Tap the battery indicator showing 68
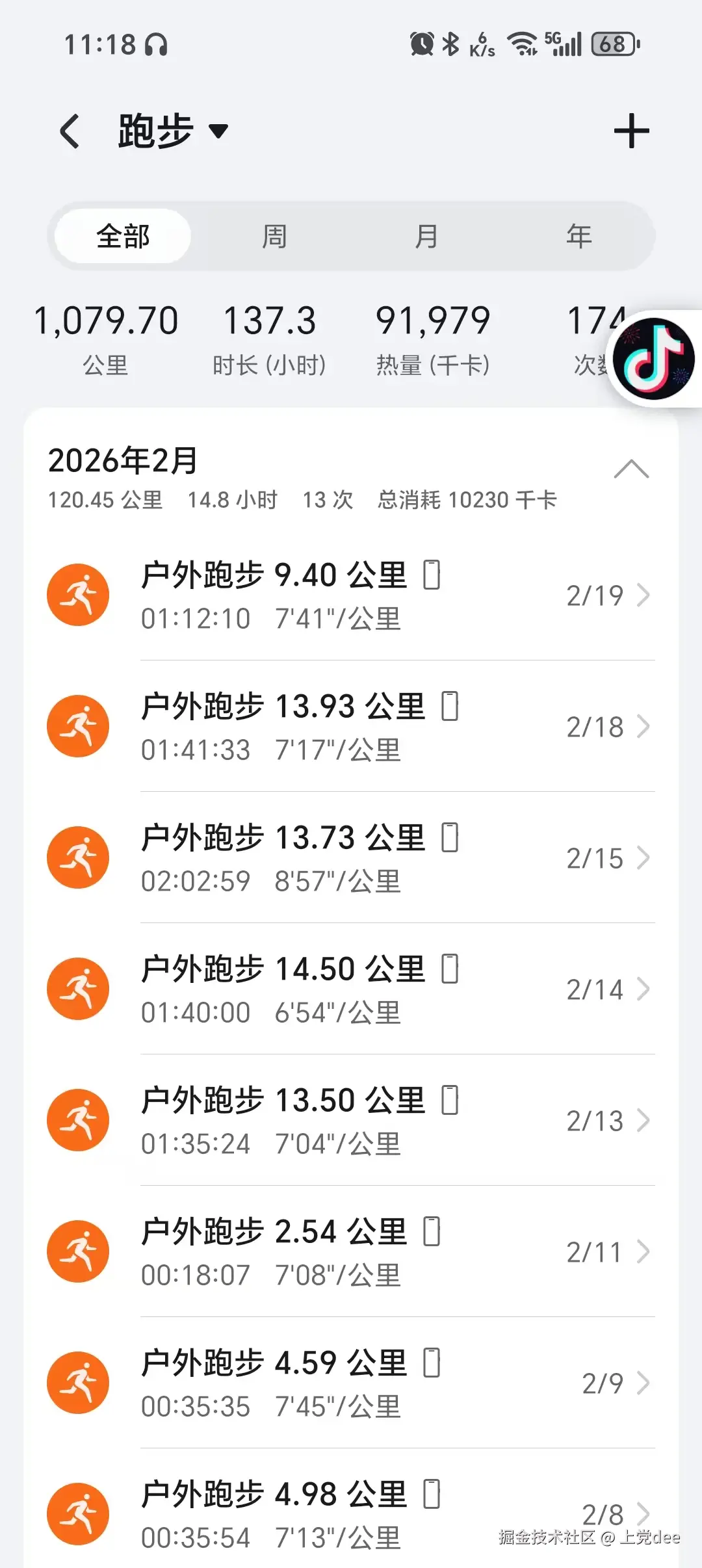The image size is (702, 1568). [x=614, y=45]
